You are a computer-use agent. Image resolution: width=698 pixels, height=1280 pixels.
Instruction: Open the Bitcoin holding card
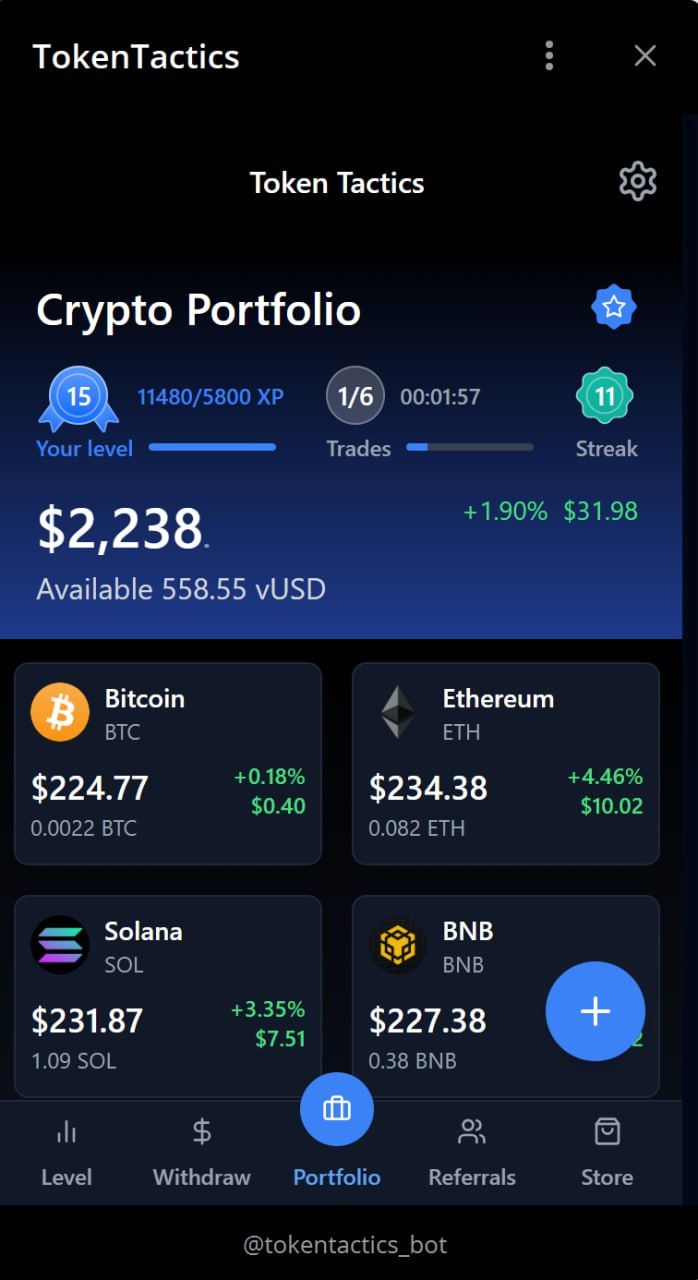(168, 763)
